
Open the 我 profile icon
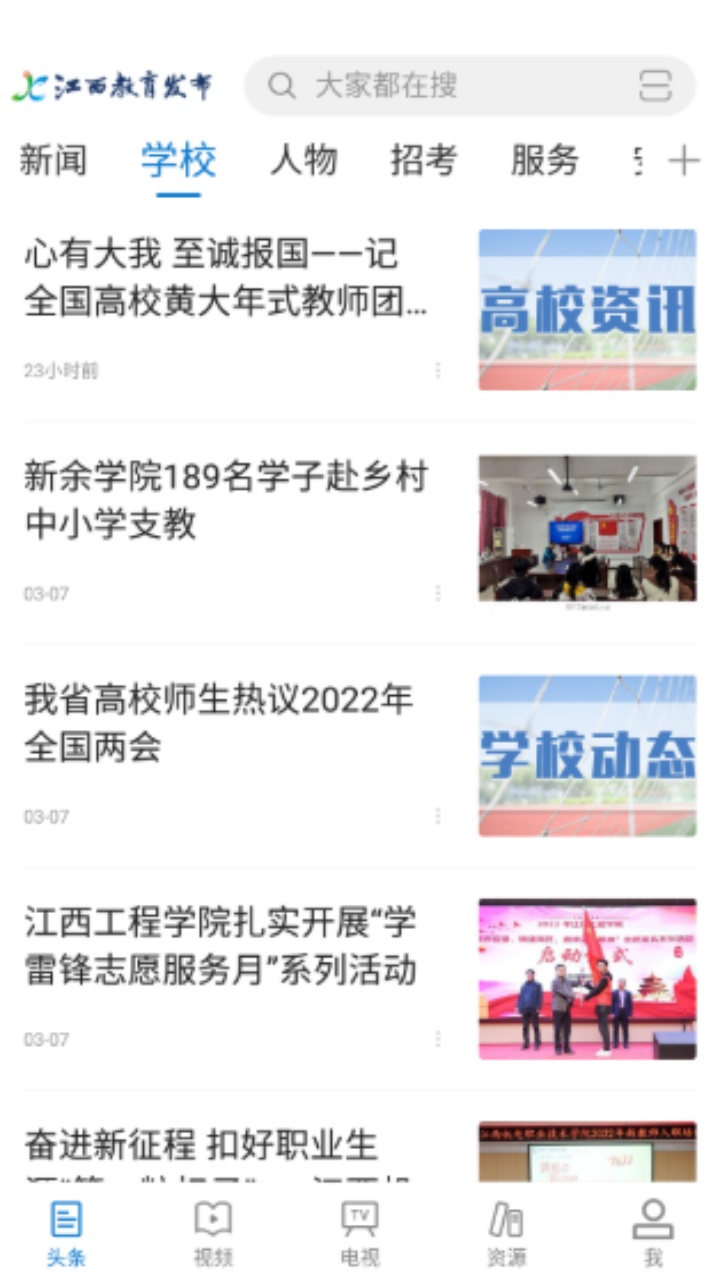655,1218
